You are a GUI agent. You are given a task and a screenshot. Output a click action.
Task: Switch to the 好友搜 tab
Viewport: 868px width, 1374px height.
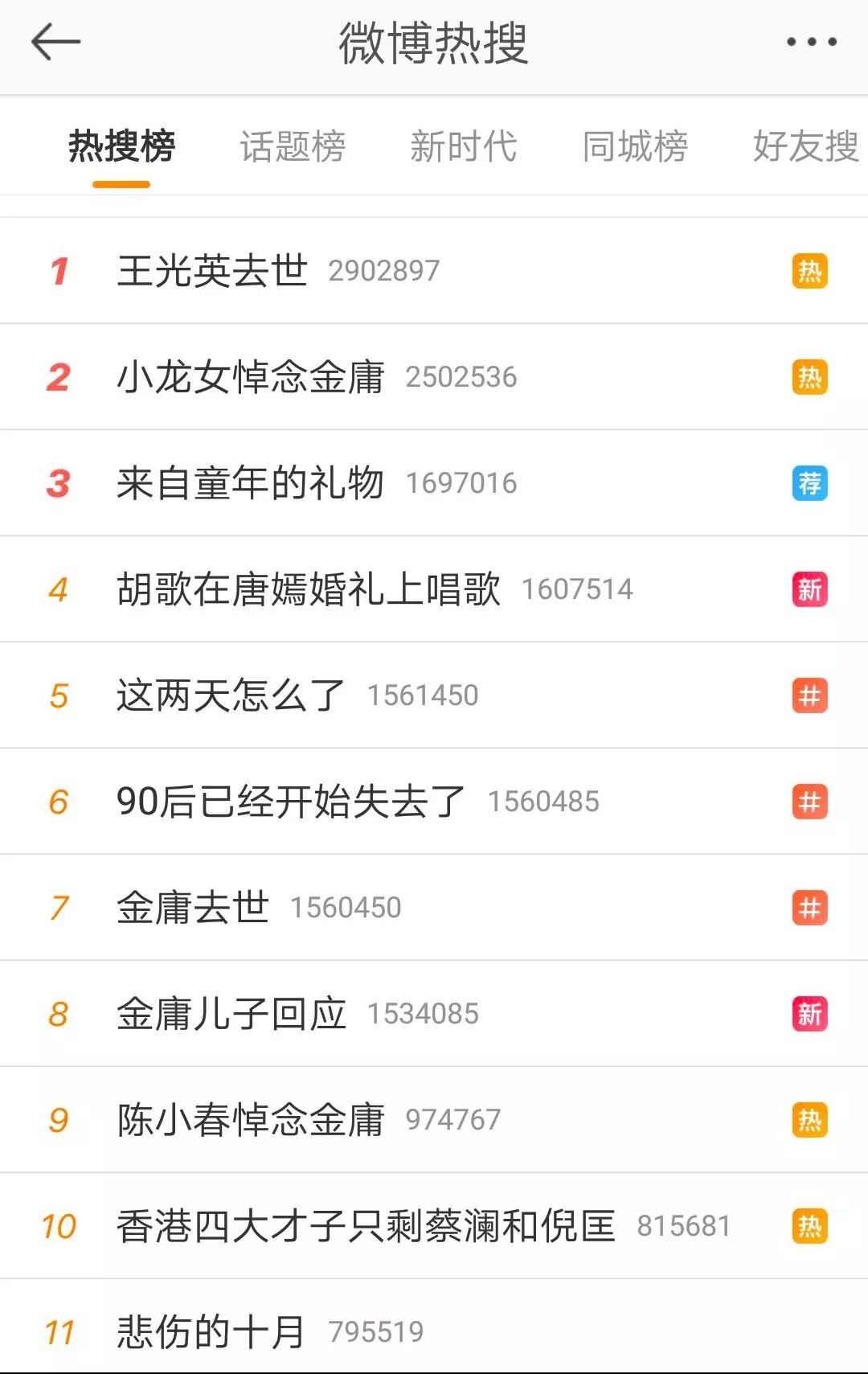point(806,146)
